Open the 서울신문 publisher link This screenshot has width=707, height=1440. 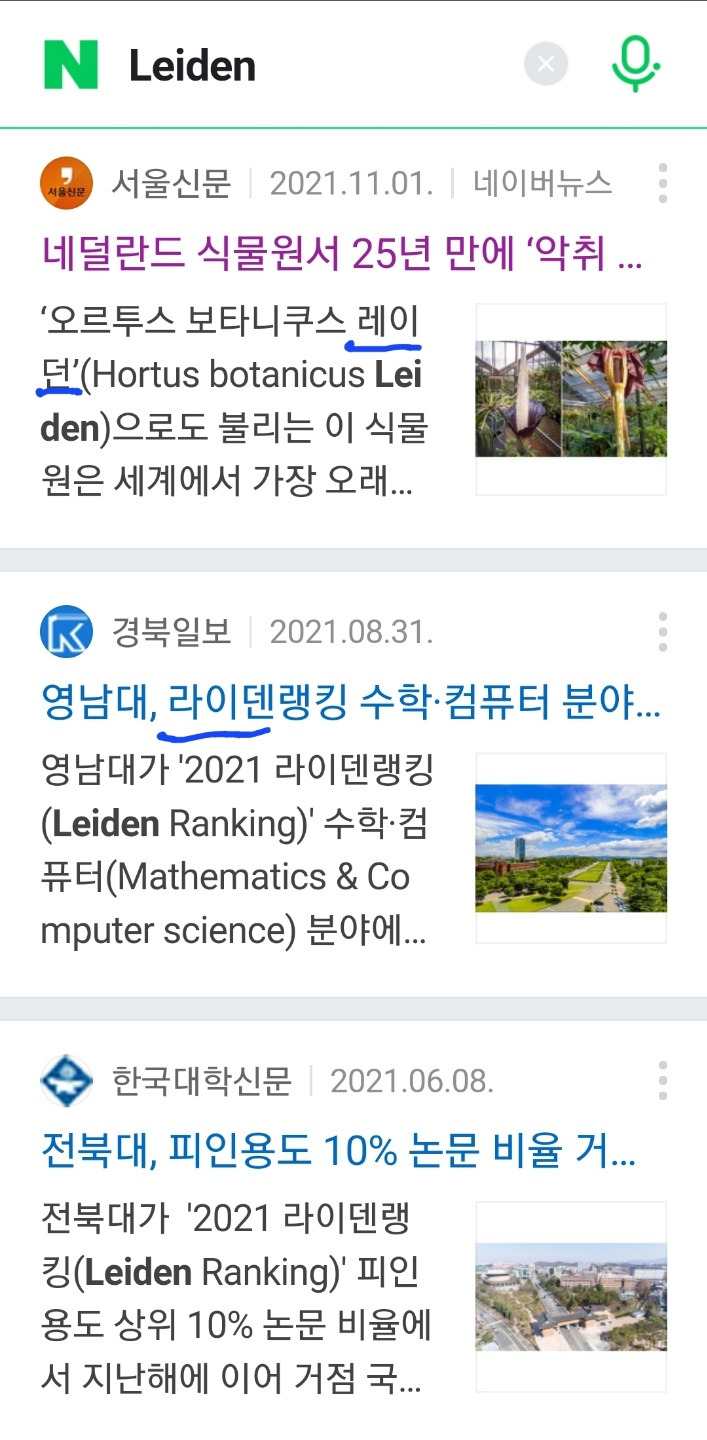170,184
